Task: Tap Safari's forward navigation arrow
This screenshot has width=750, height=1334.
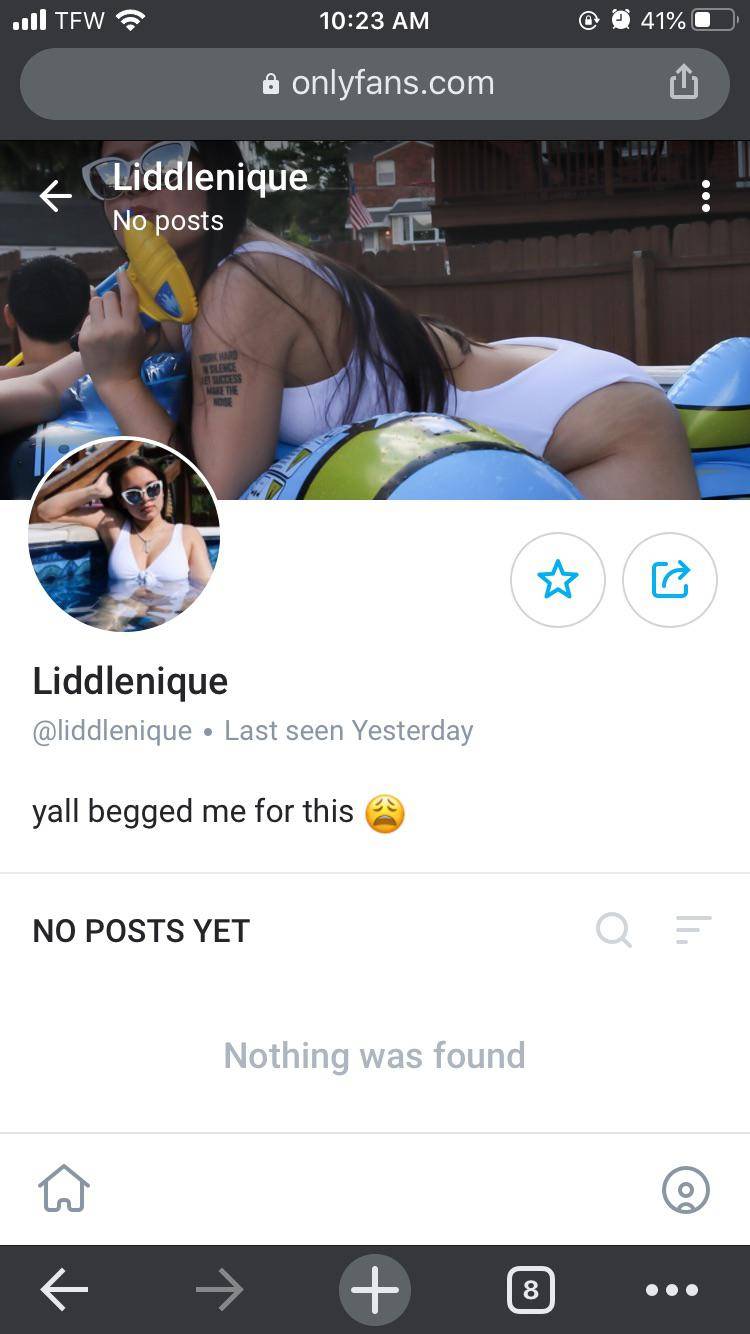Action: tap(219, 1290)
